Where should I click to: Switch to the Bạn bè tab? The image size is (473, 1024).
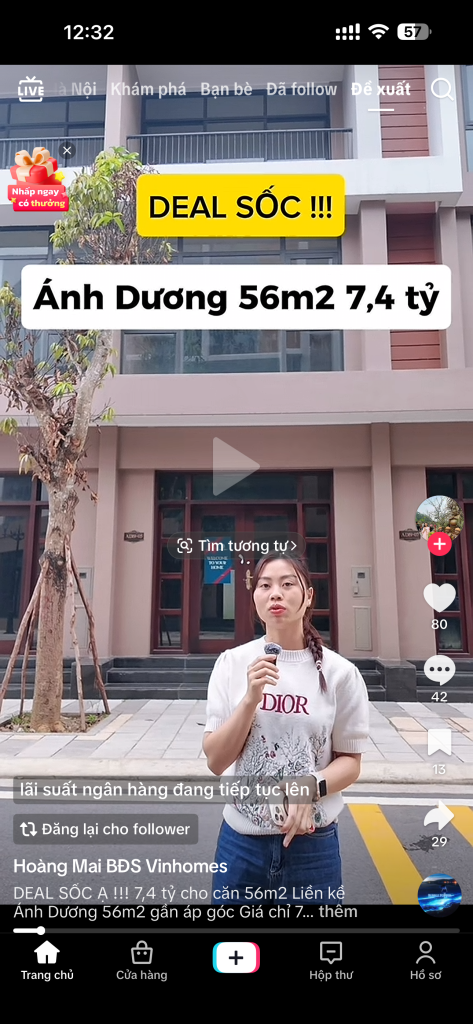(226, 89)
